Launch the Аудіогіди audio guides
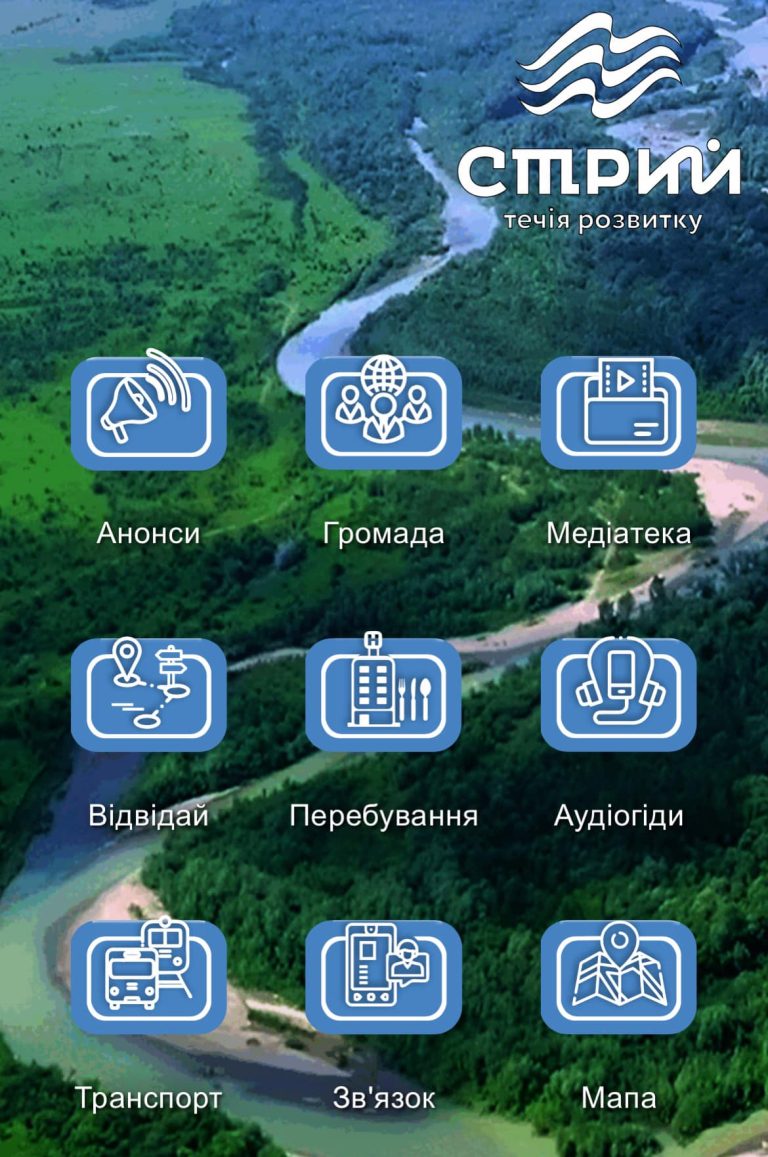This screenshot has height=1157, width=768. pos(618,694)
